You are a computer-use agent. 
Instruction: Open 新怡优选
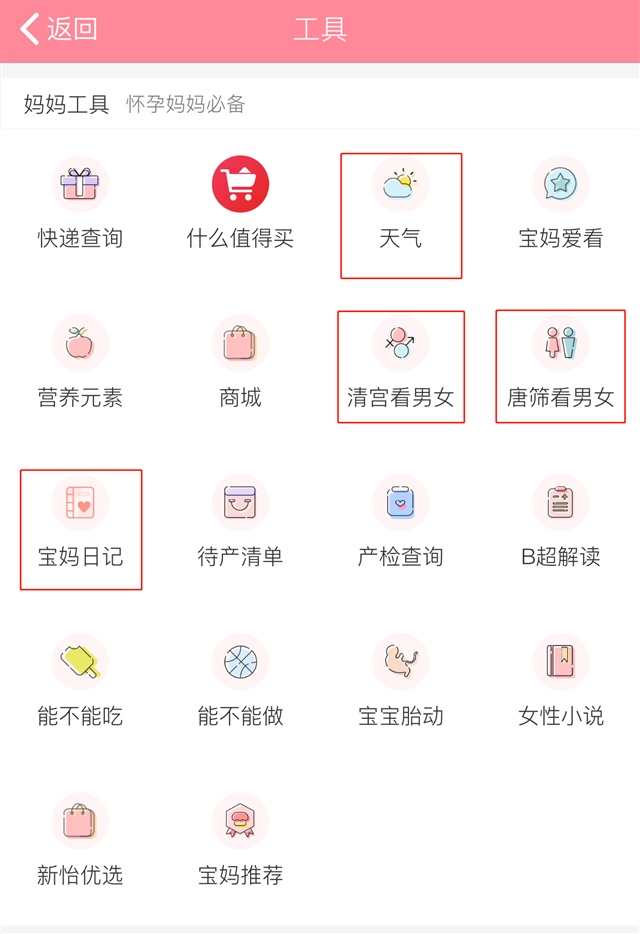pos(80,844)
